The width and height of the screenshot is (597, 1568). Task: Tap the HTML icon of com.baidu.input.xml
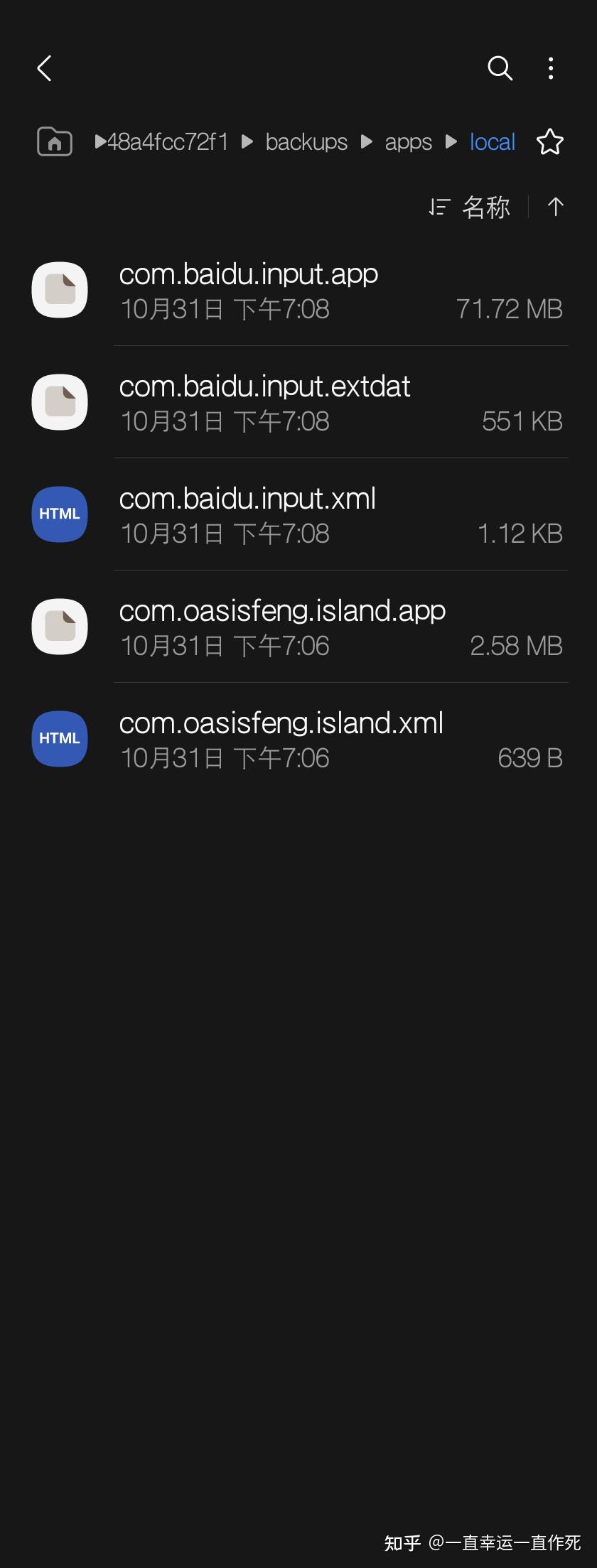(59, 514)
